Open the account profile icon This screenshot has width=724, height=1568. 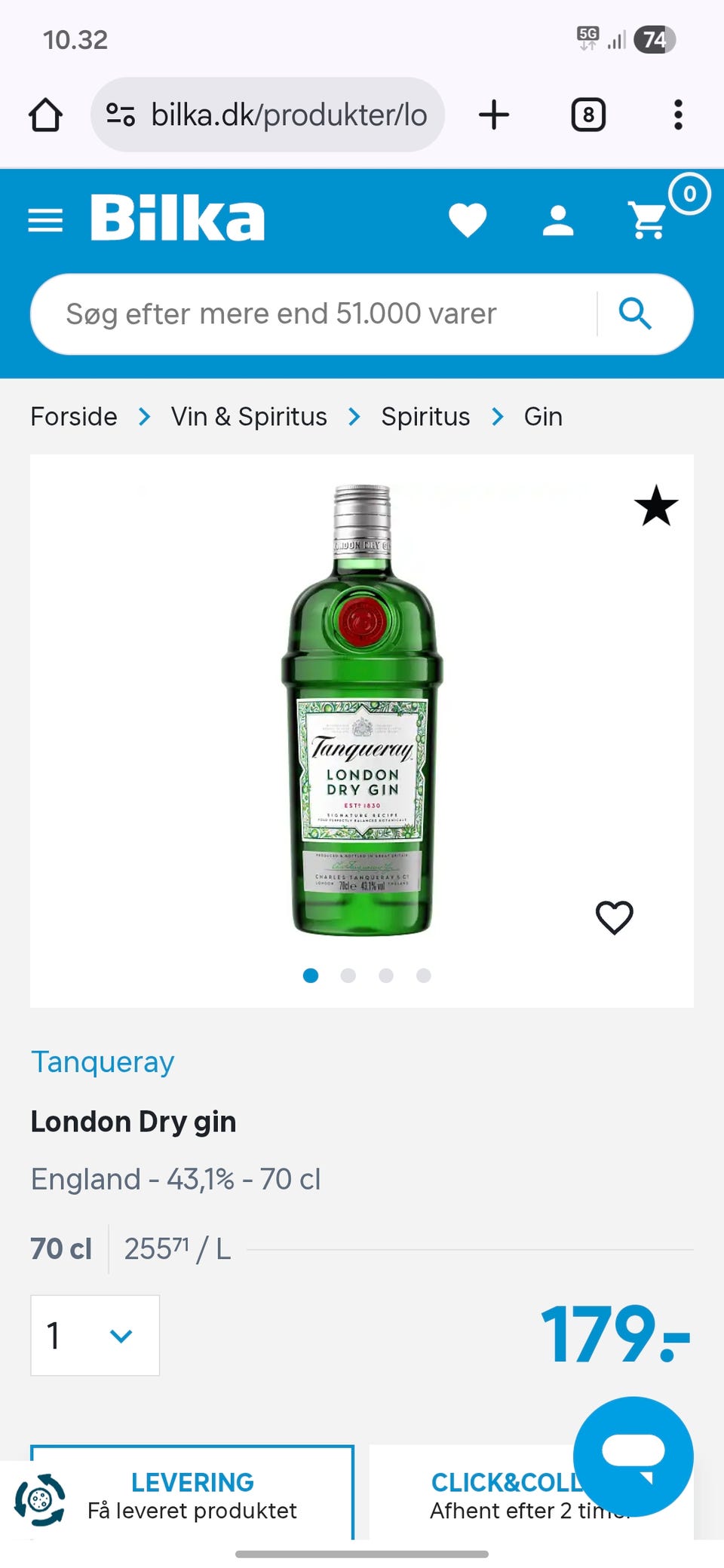click(x=558, y=221)
